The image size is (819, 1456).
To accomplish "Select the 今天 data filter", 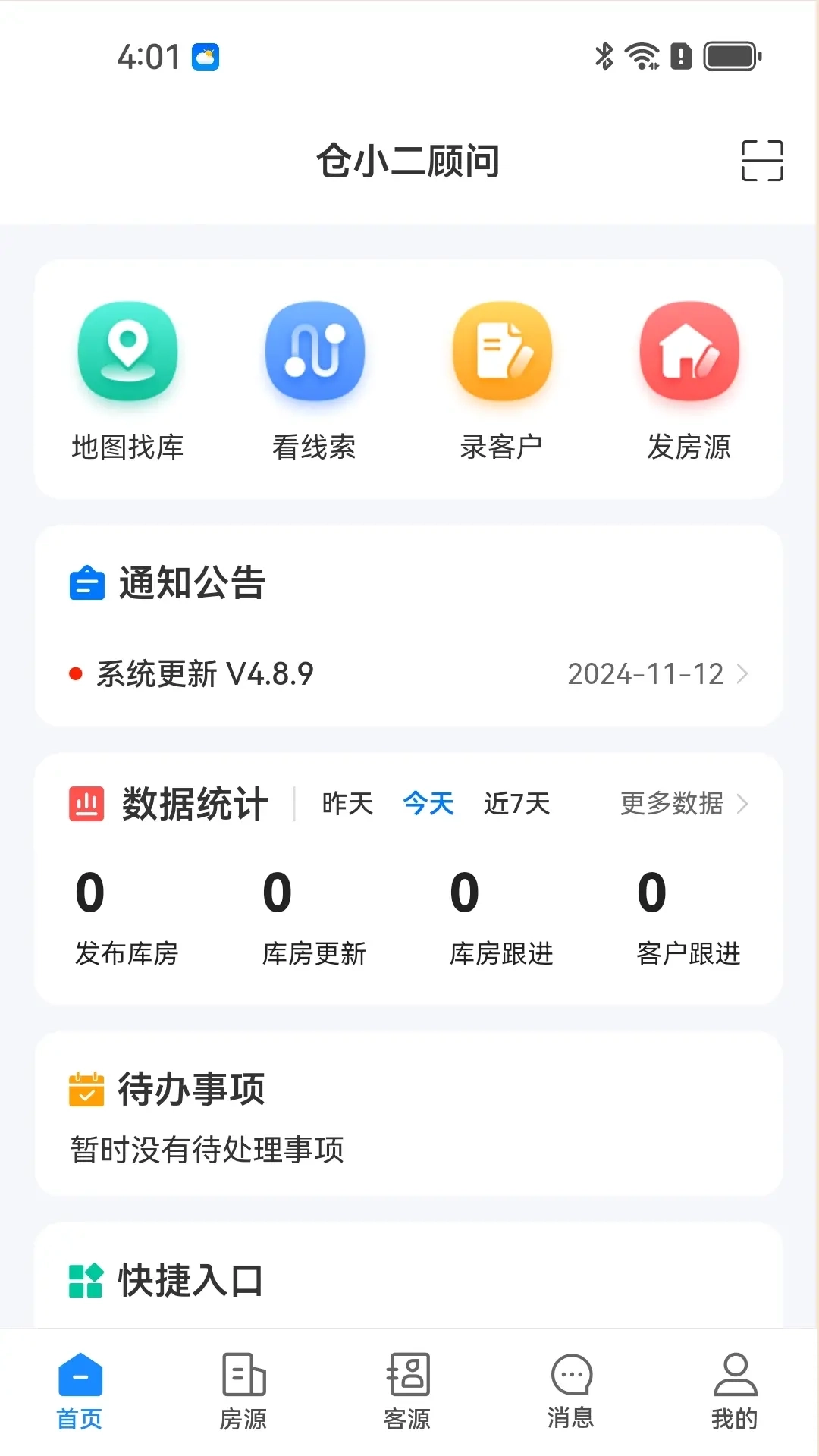I will coord(428,804).
